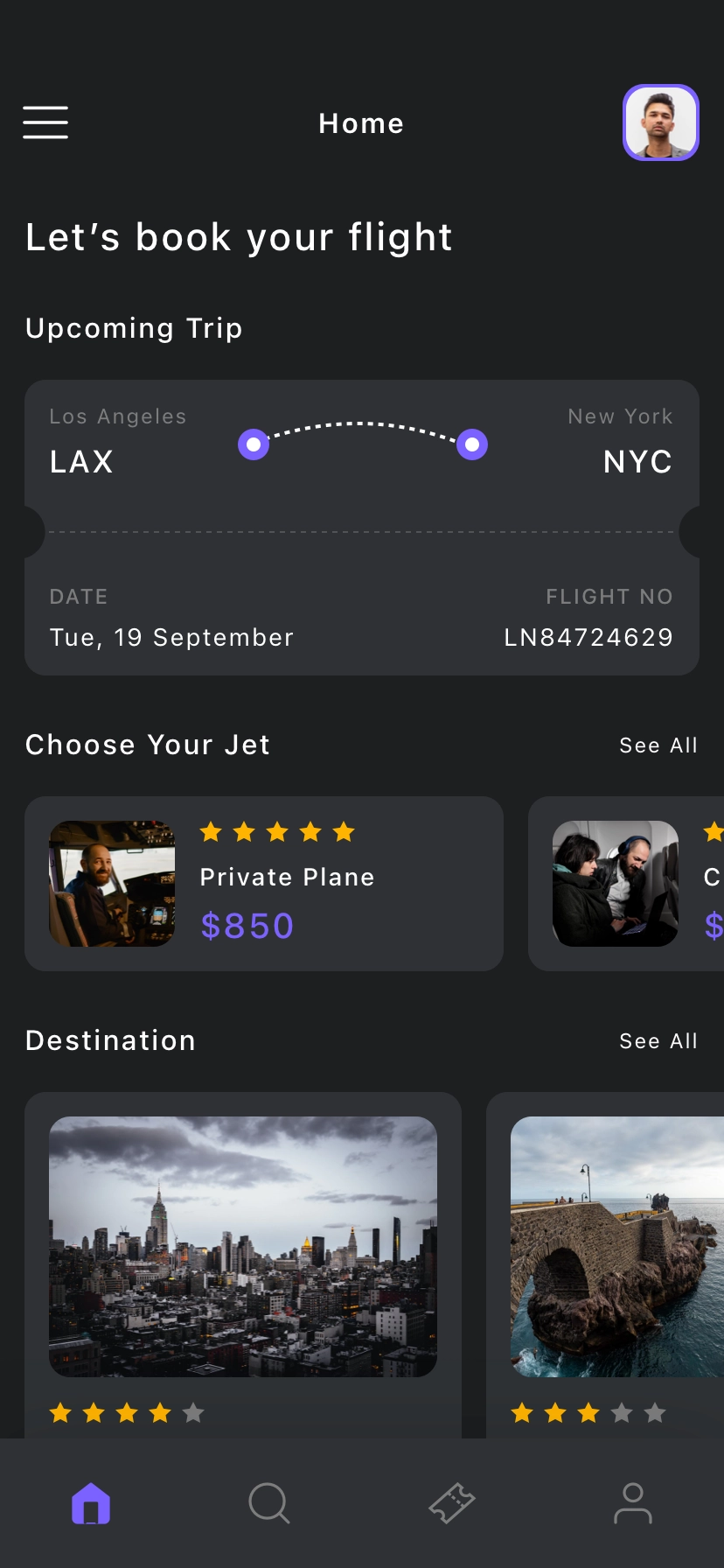This screenshot has width=724, height=1568.
Task: Select the Private Plane $850 card
Action: (264, 884)
